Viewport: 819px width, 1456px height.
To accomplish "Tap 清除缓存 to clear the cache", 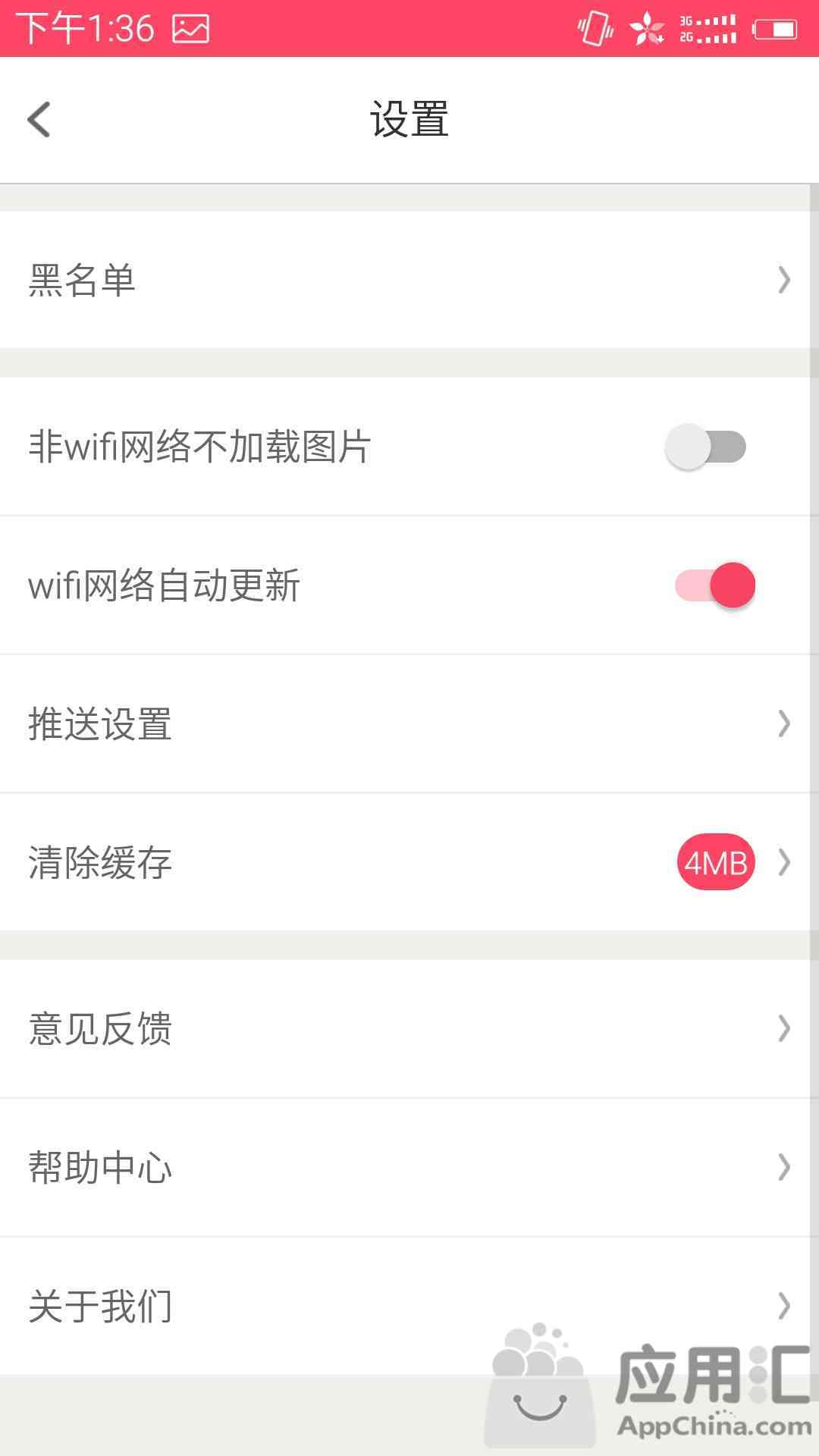I will click(409, 862).
